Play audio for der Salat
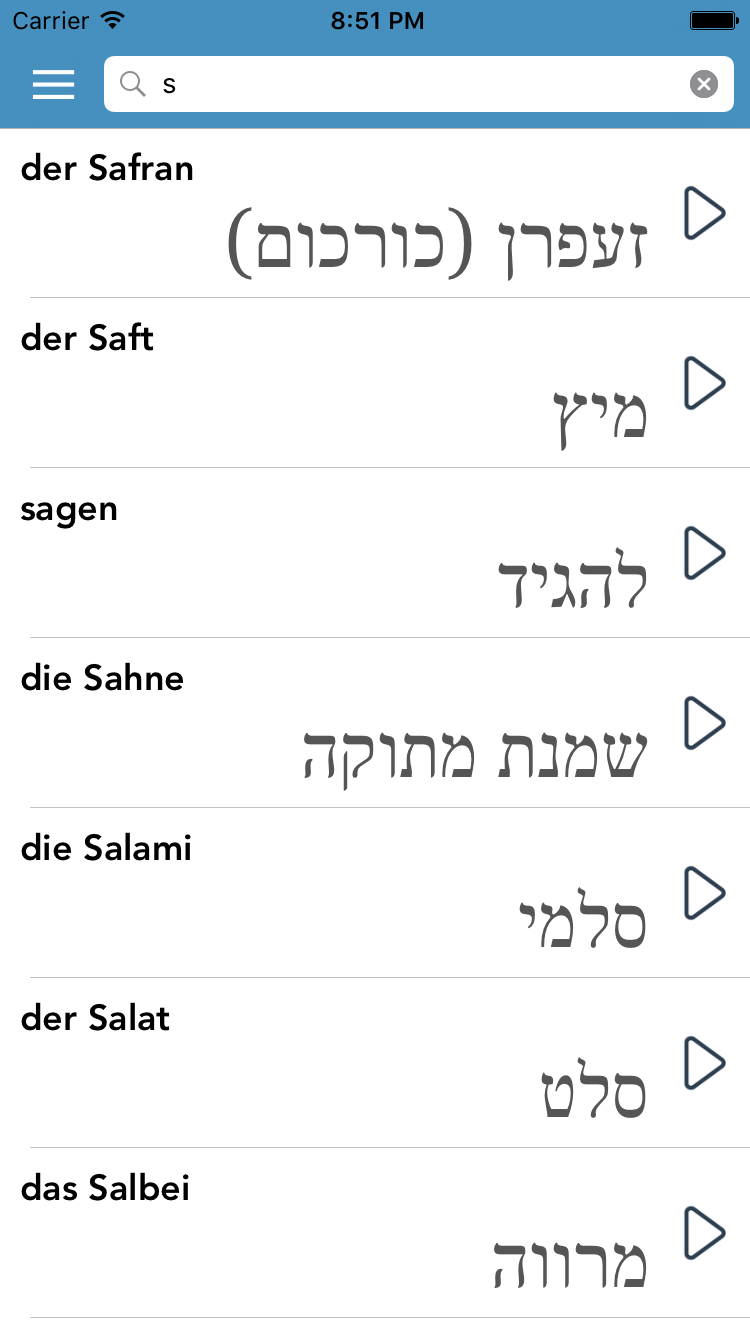Viewport: 750px width, 1334px height. coord(706,1063)
